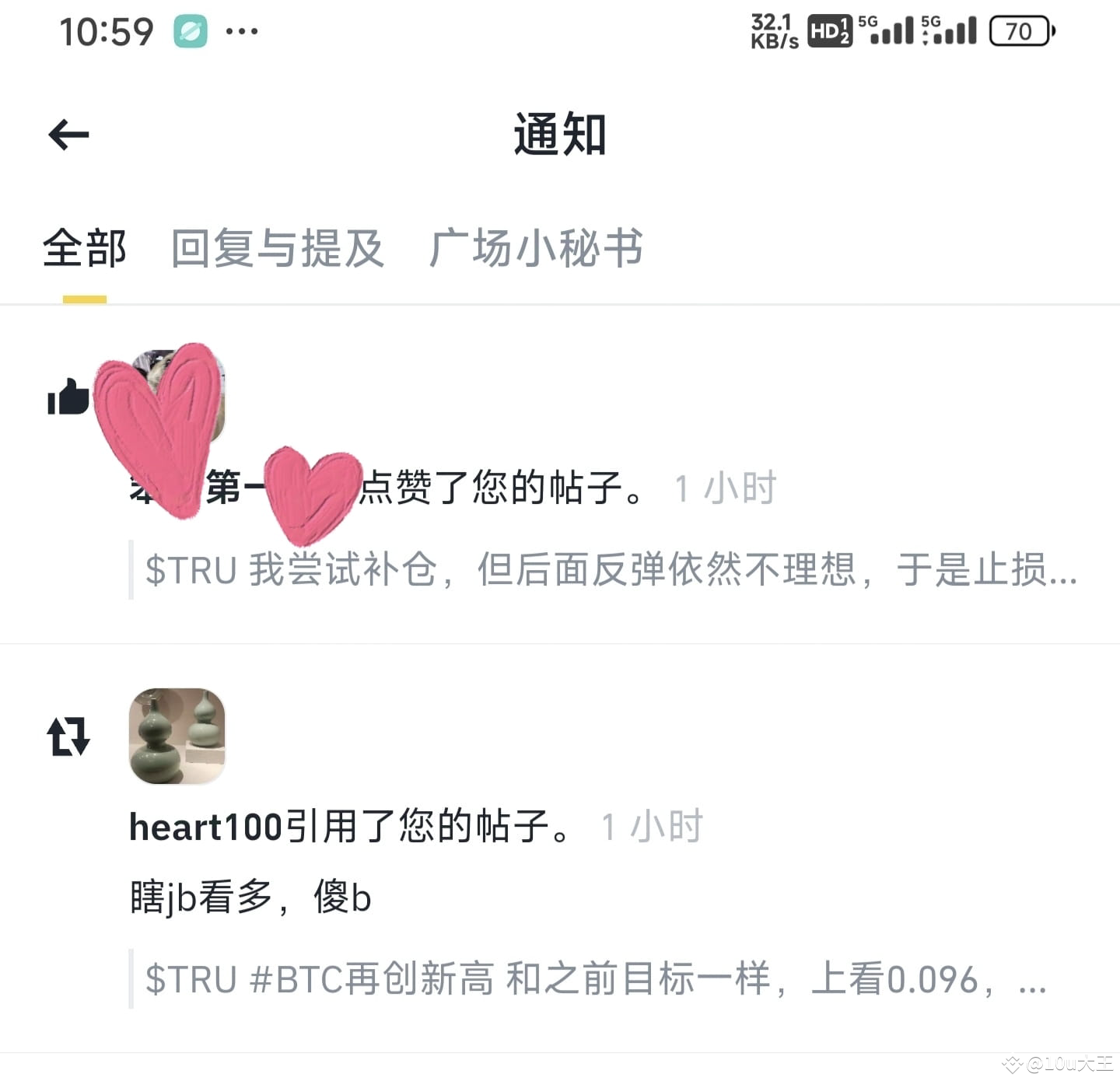
Task: Open the 点赞了您的帖子 like notification
Action: pos(498,488)
